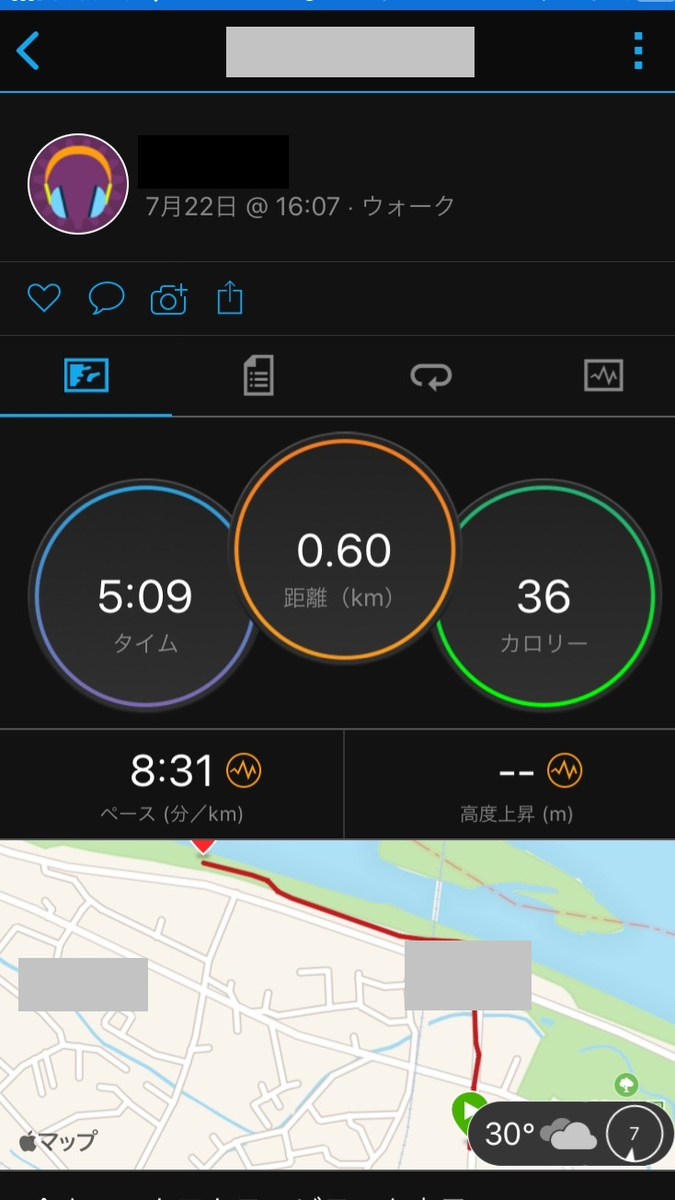The height and width of the screenshot is (1200, 675).
Task: Open the route map
Action: pyautogui.click(x=337, y=1004)
